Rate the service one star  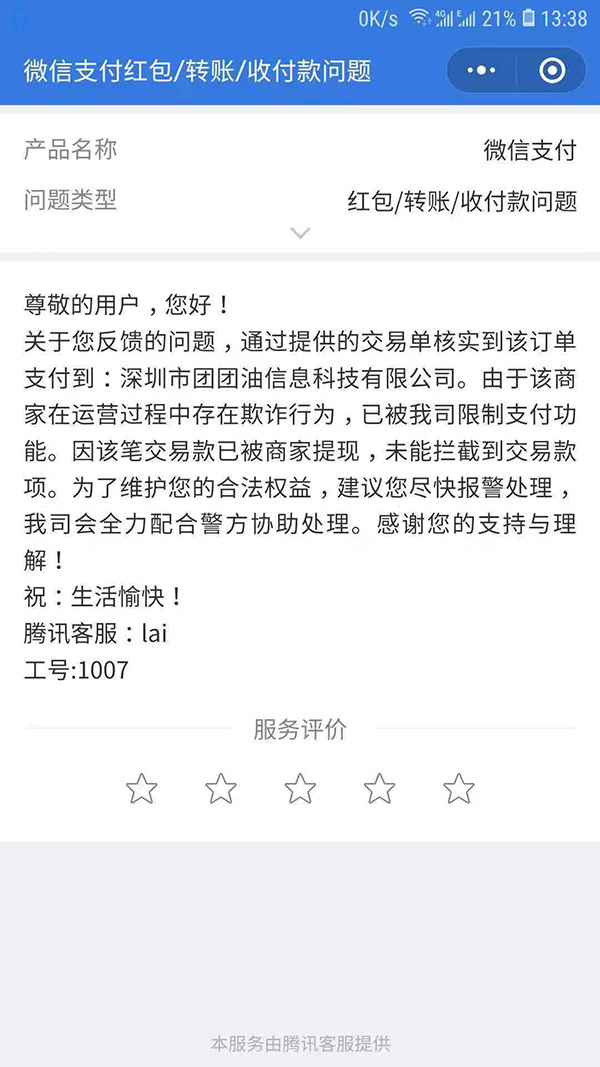click(x=142, y=789)
